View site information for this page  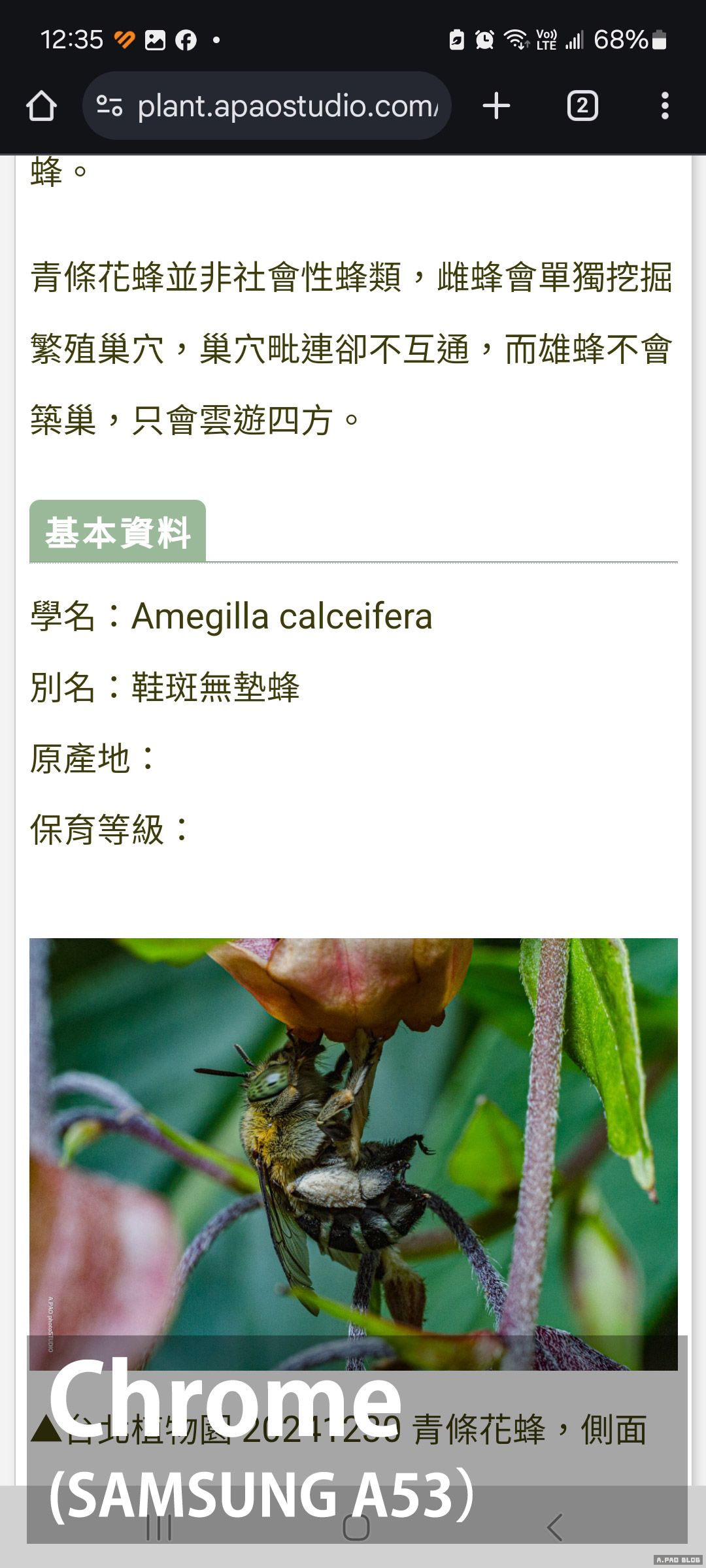(109, 106)
